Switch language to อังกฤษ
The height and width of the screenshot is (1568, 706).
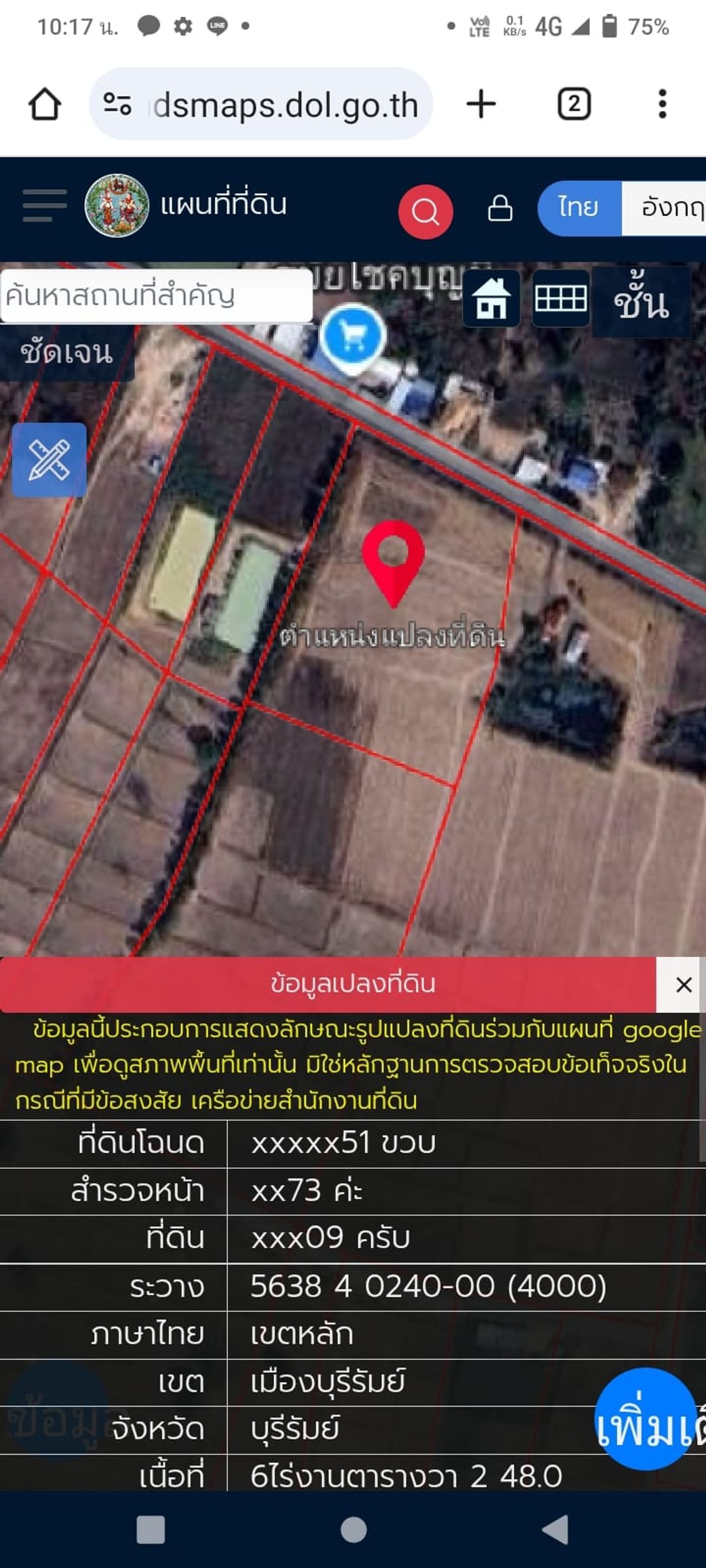(x=667, y=207)
